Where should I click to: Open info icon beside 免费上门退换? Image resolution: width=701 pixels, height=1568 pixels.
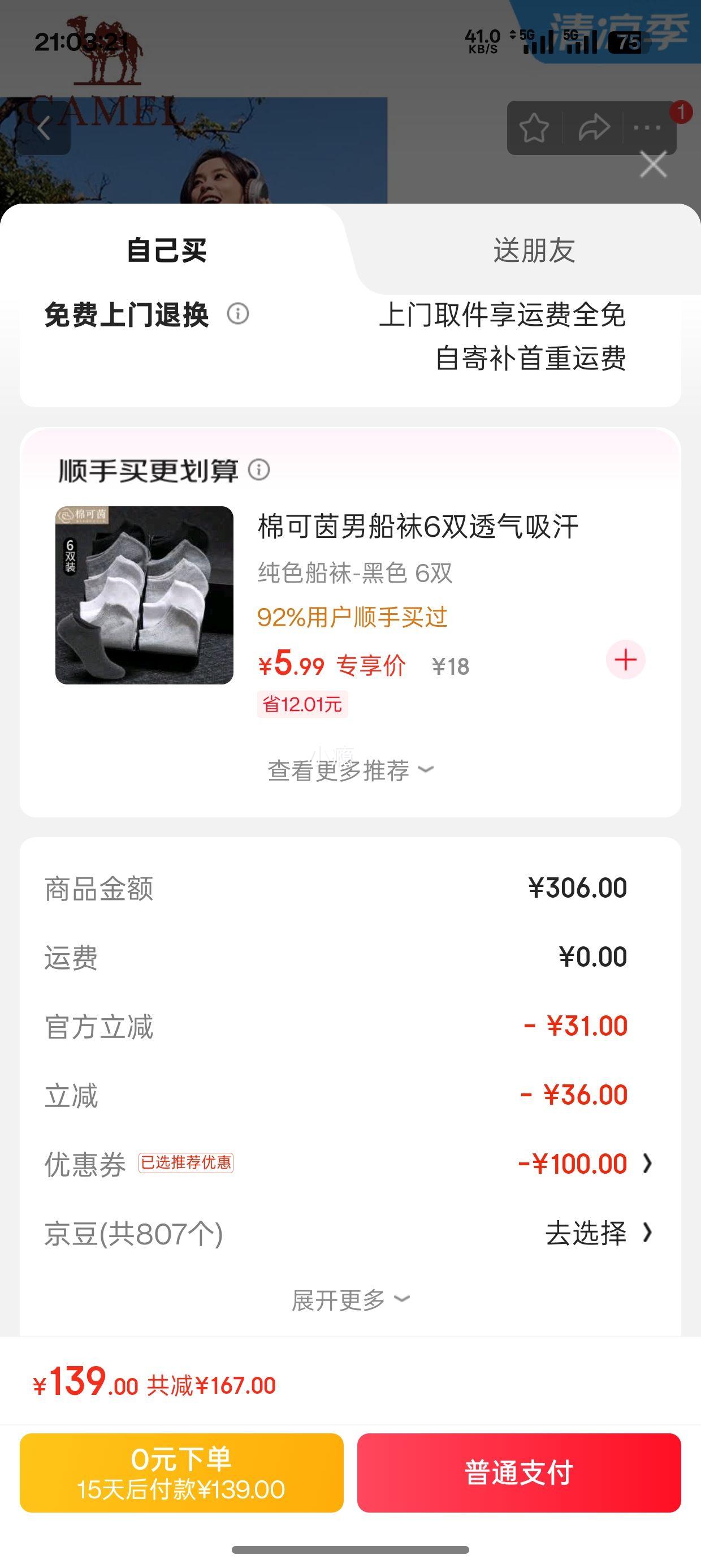point(238,314)
